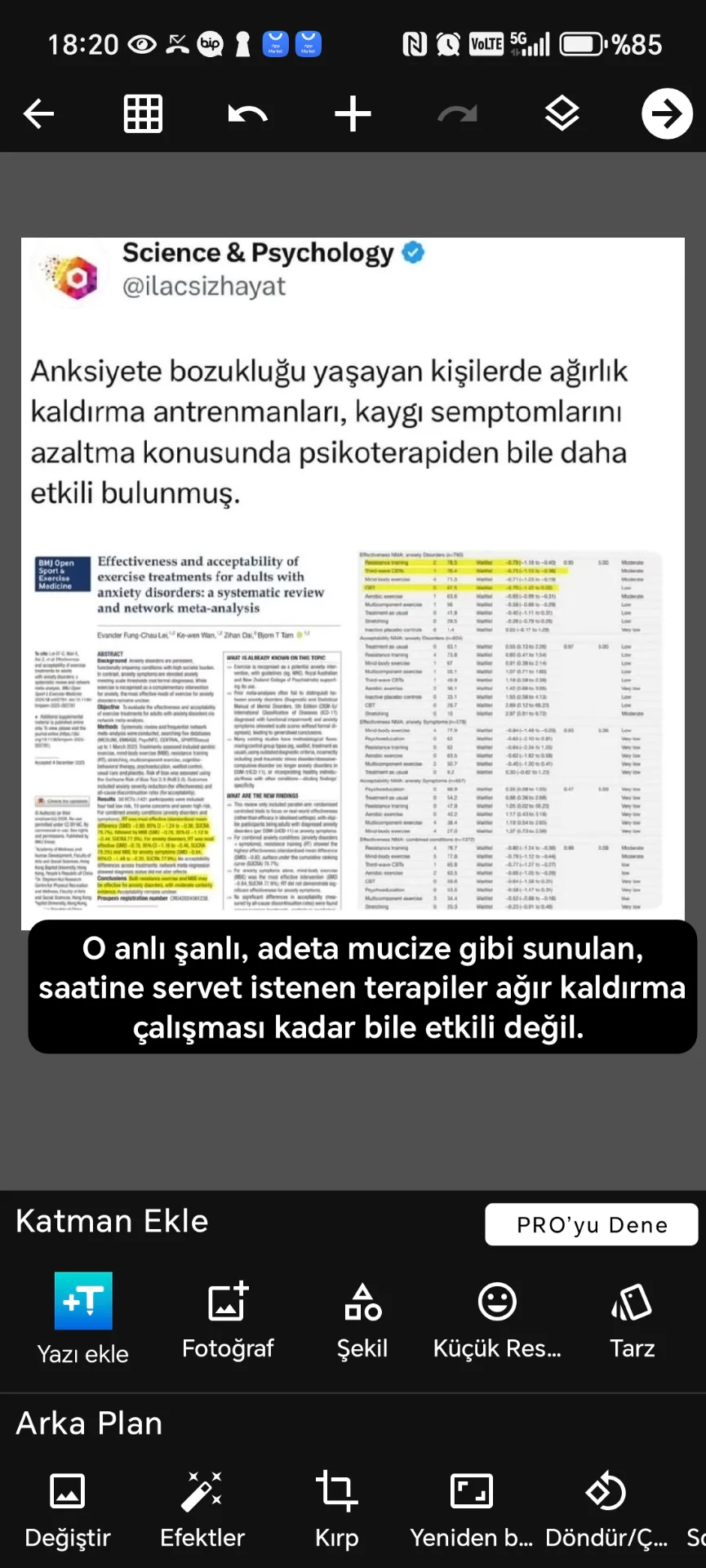Image resolution: width=706 pixels, height=1568 pixels.
Task: Crop the background with Kırp
Action: coord(337,1511)
